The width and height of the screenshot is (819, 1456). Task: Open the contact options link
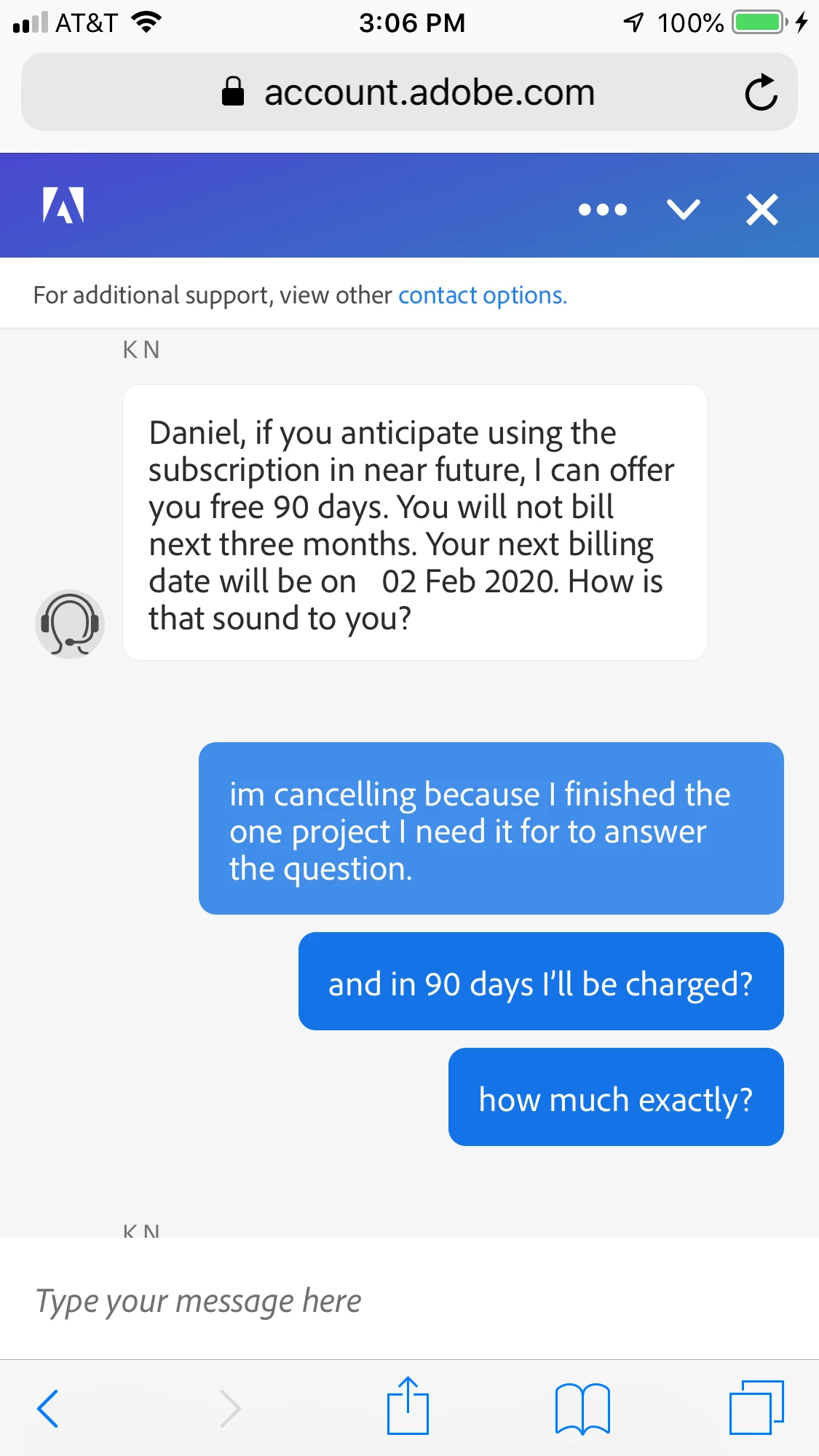(x=482, y=295)
